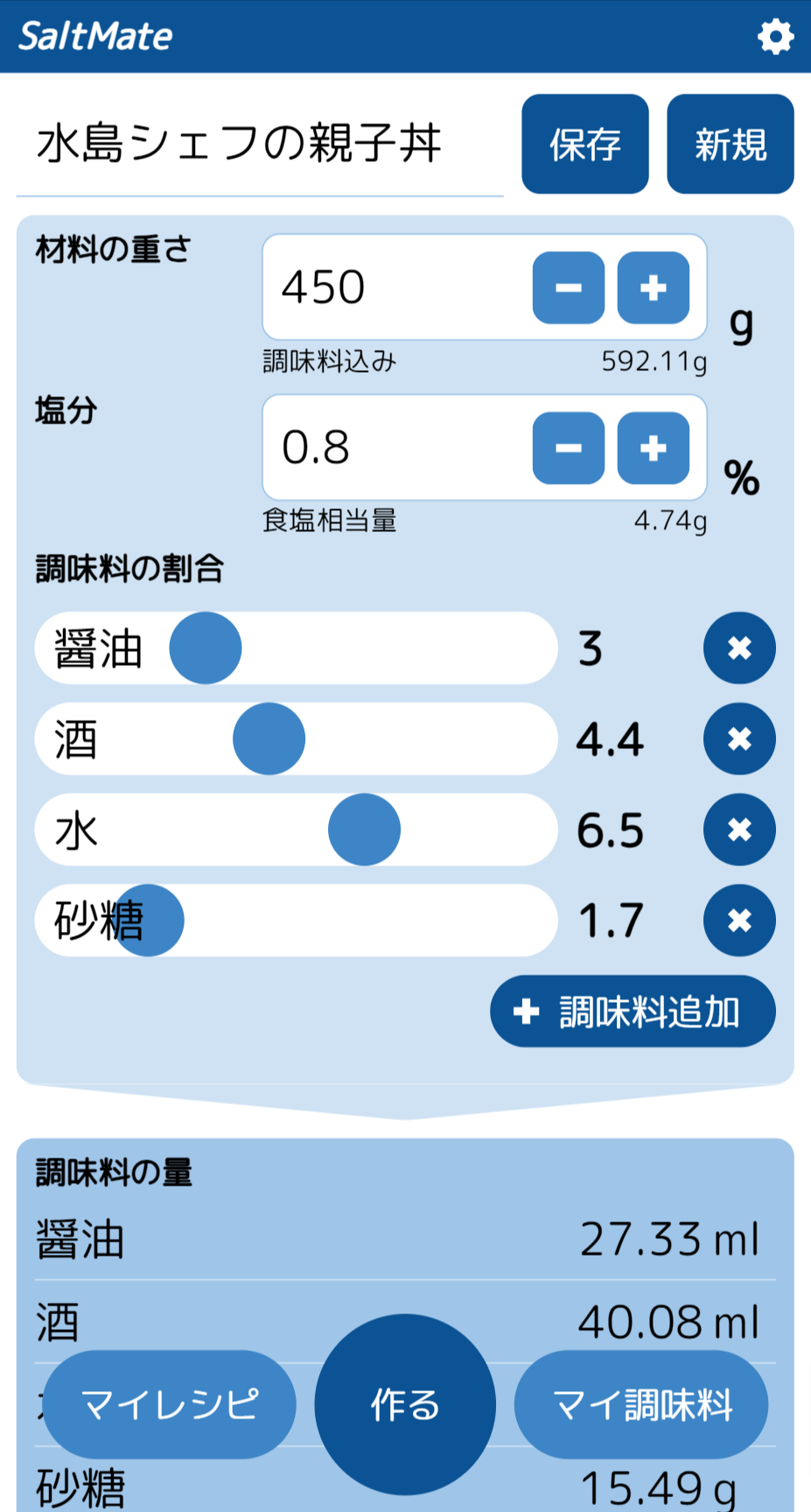Open マイレシピ saved recipes

[x=170, y=1404]
